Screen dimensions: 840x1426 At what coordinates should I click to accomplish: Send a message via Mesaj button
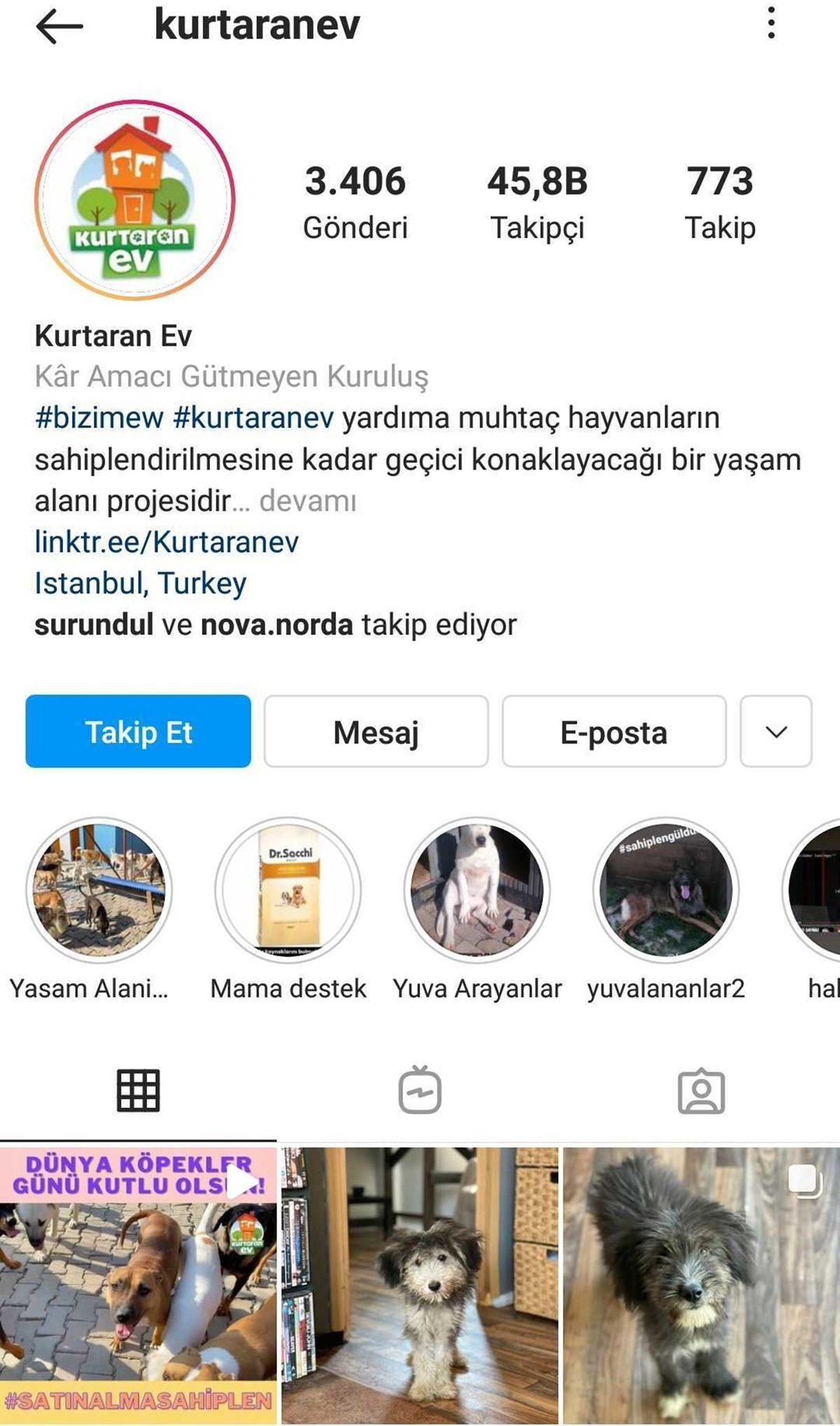375,732
